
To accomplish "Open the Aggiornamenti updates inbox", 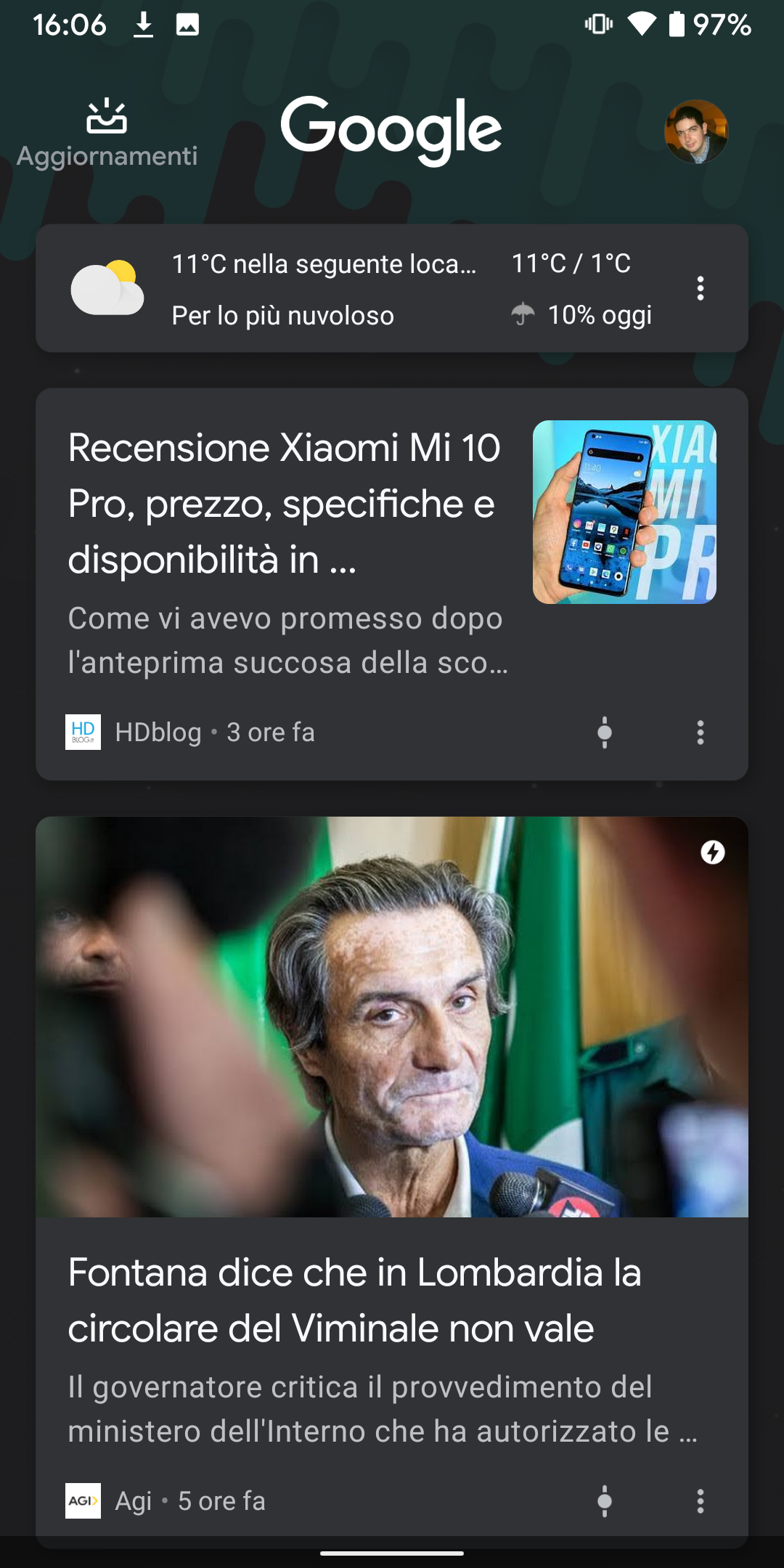I will point(107,134).
